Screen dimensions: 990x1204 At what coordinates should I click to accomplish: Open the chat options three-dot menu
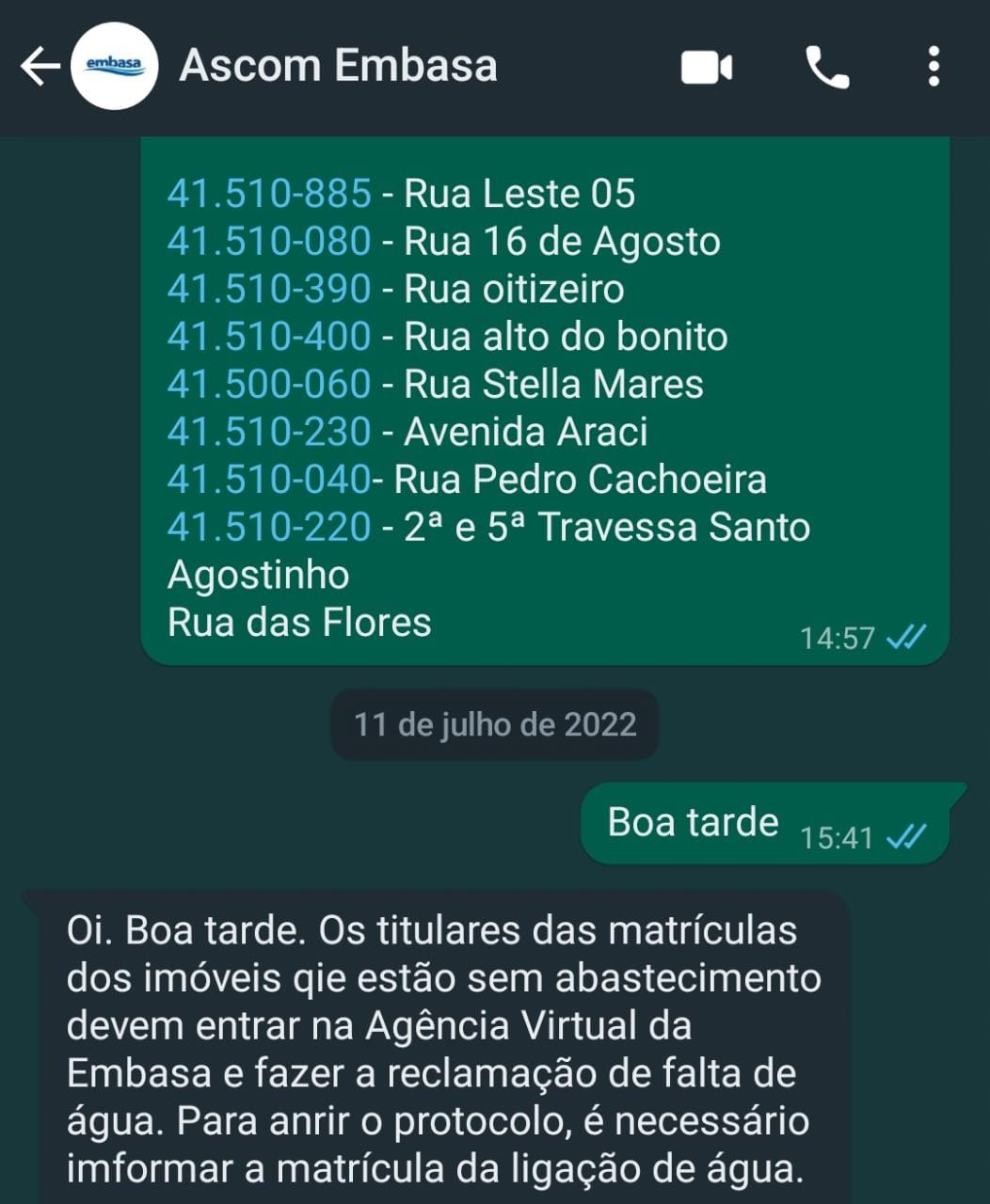tap(933, 66)
